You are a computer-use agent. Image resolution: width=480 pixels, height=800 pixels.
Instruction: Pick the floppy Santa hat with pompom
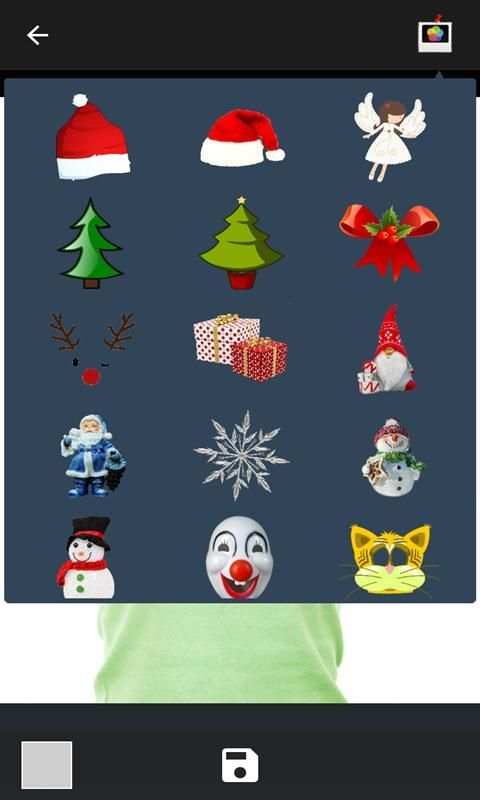242,138
